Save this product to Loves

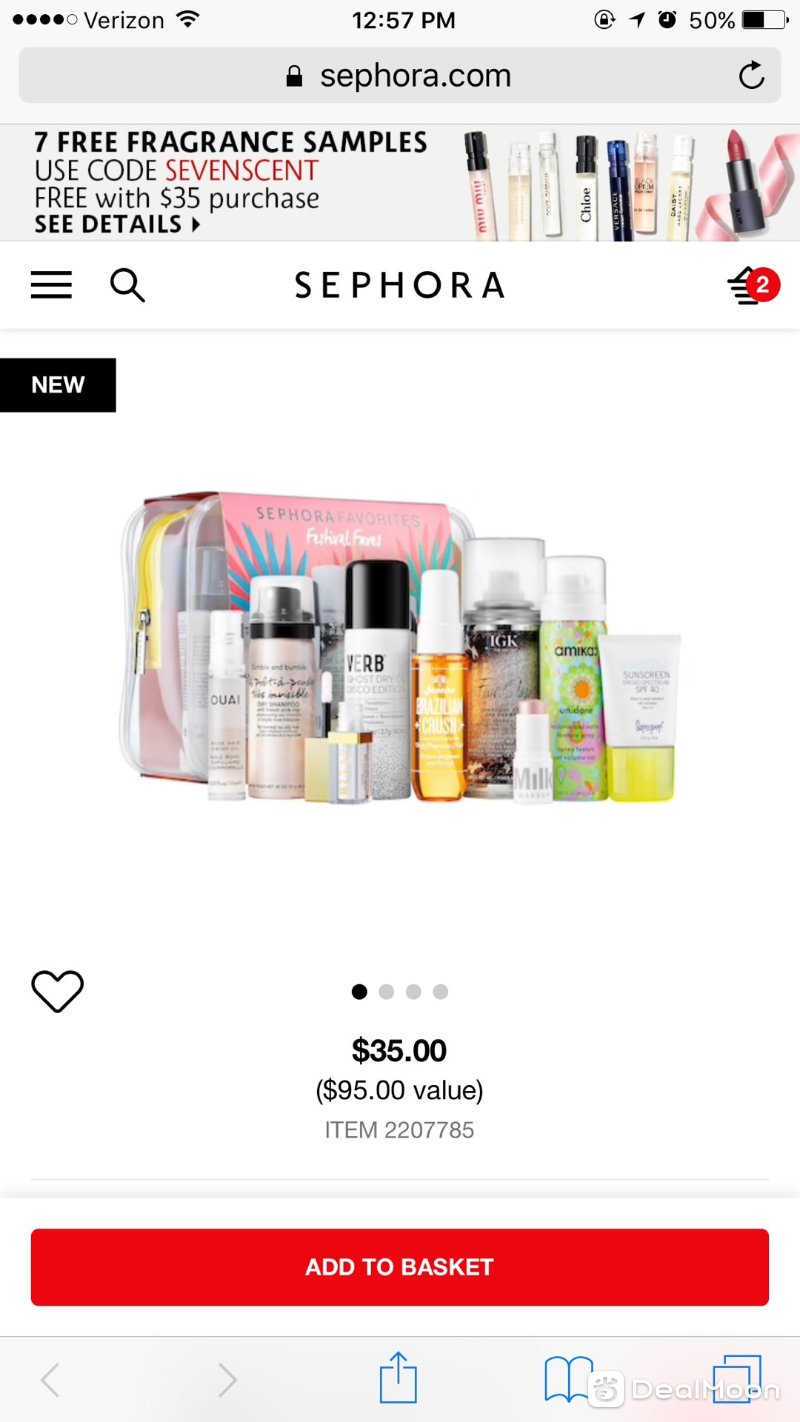click(58, 992)
